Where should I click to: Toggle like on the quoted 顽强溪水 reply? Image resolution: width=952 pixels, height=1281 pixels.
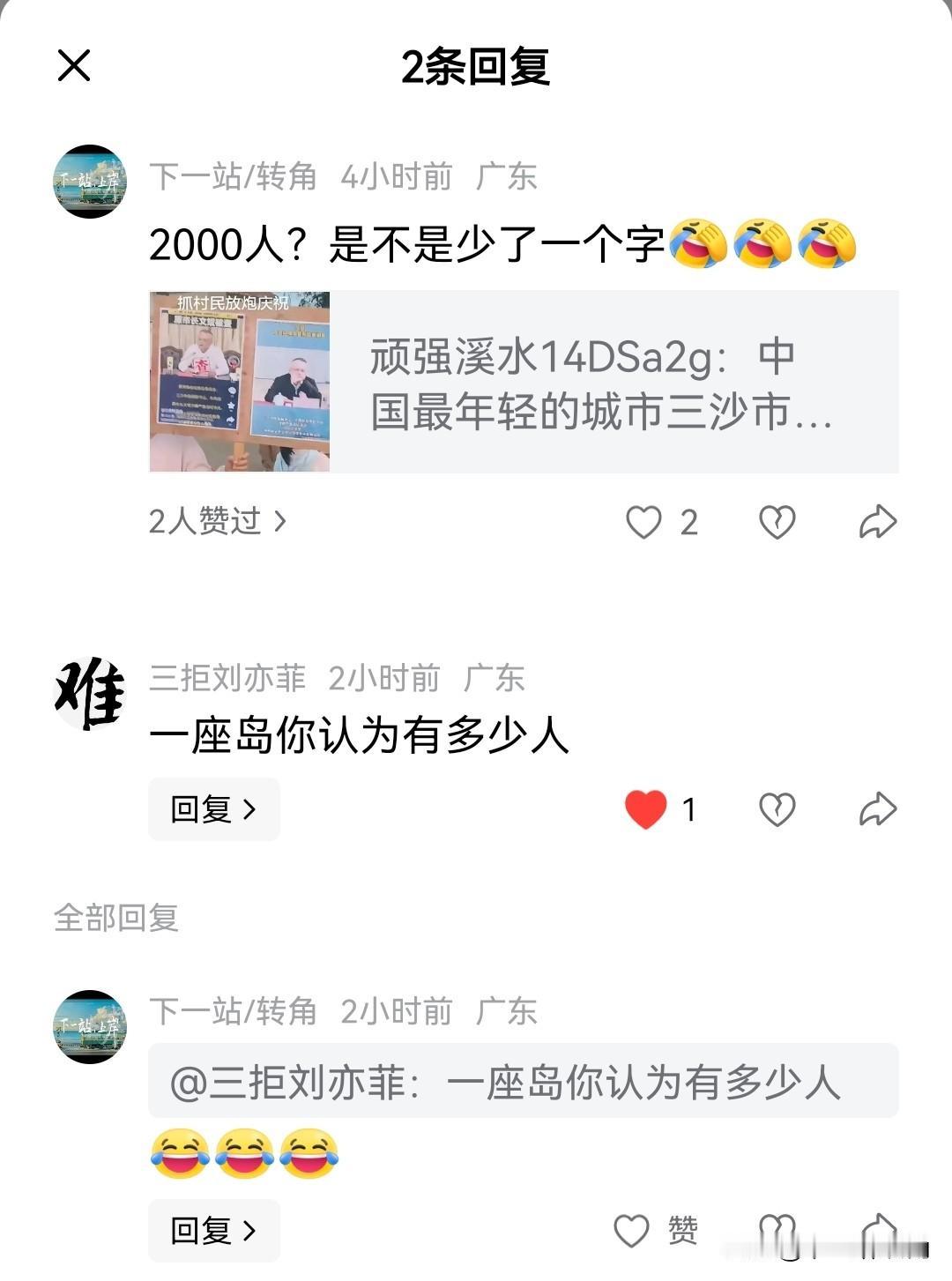point(524,379)
